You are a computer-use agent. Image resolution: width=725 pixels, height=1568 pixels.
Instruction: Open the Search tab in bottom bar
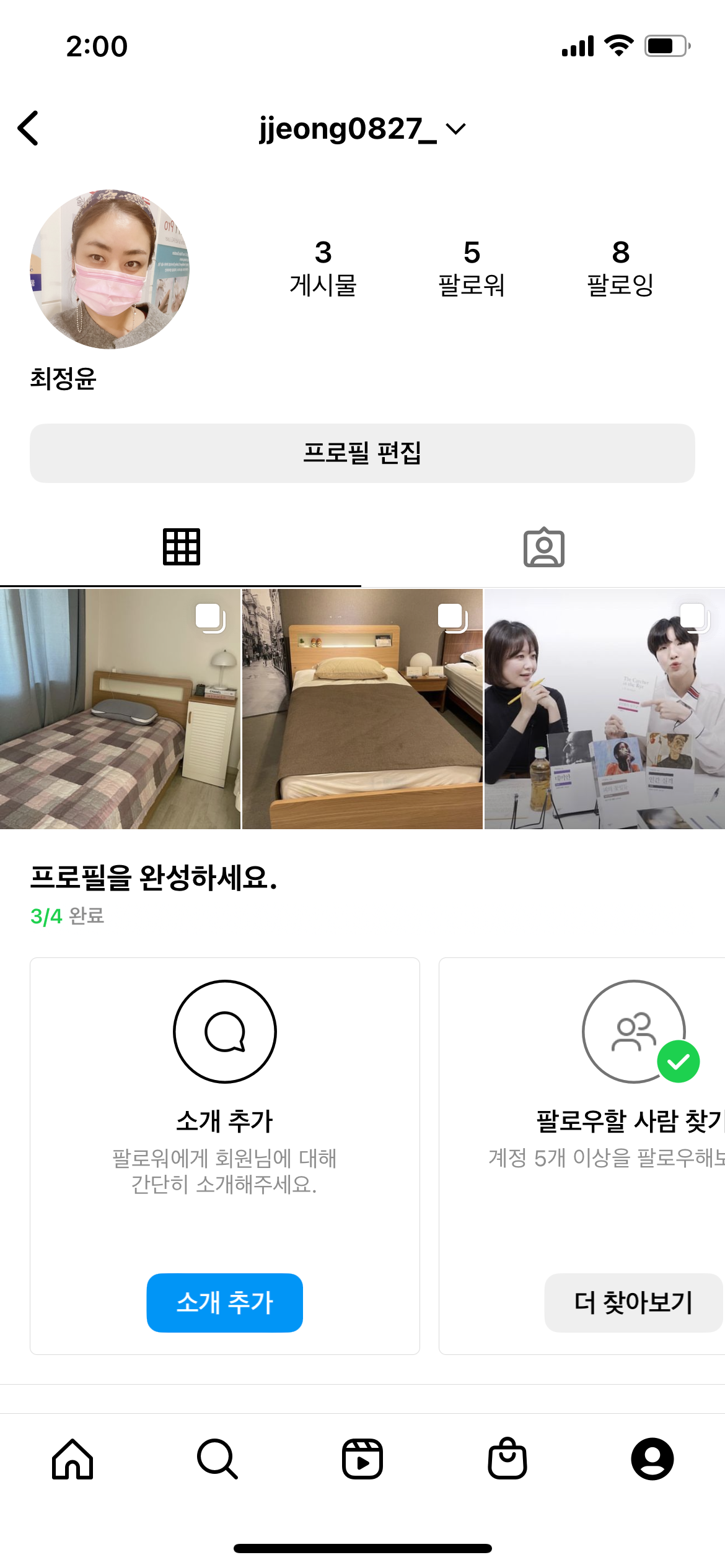[x=217, y=1459]
